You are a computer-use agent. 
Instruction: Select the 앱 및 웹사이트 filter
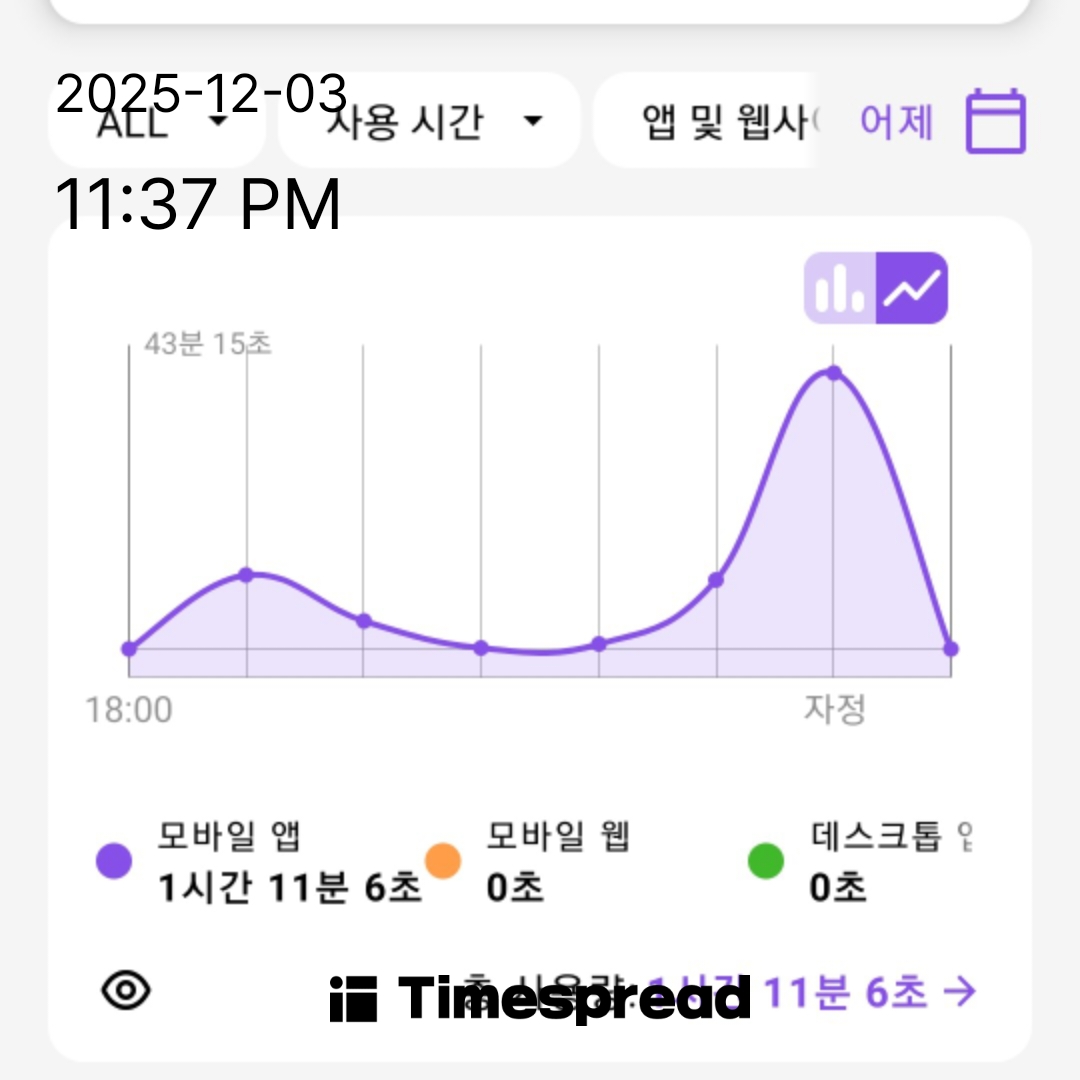[720, 122]
